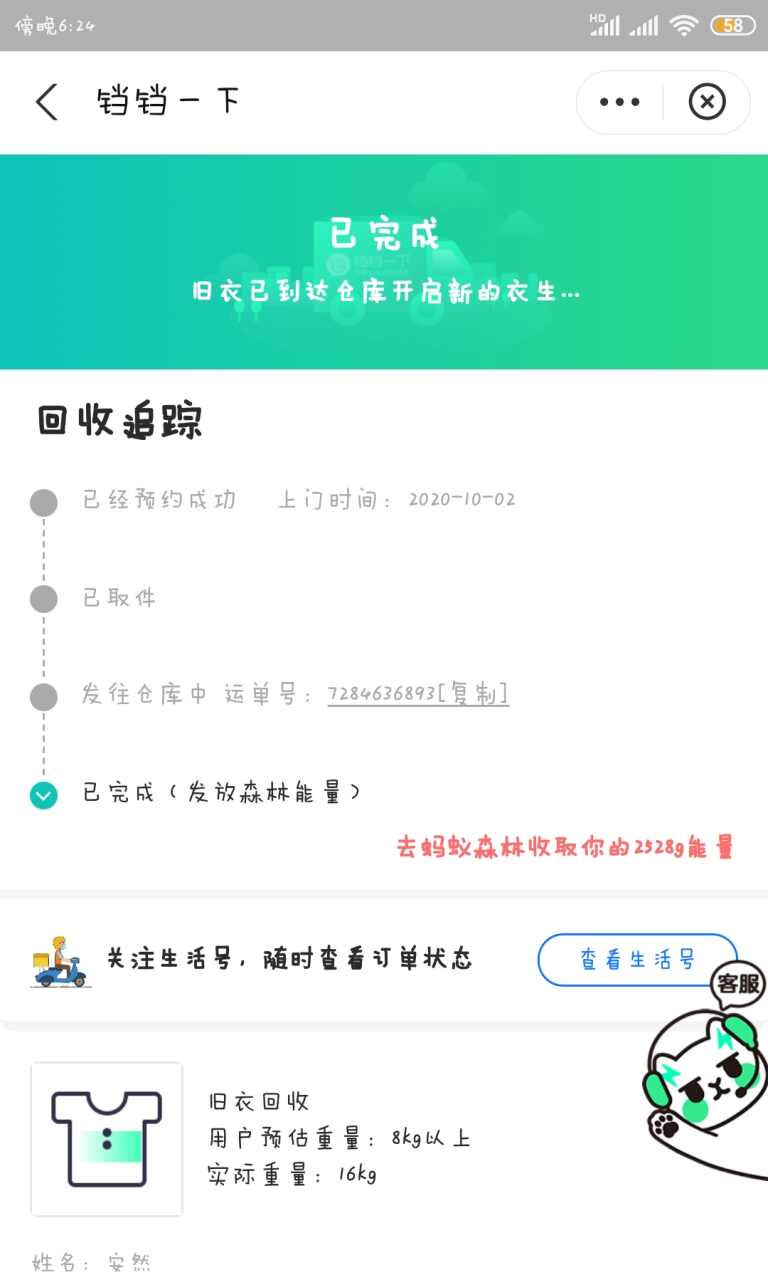The image size is (768, 1280).
Task: Close the mini program
Action: 707,102
